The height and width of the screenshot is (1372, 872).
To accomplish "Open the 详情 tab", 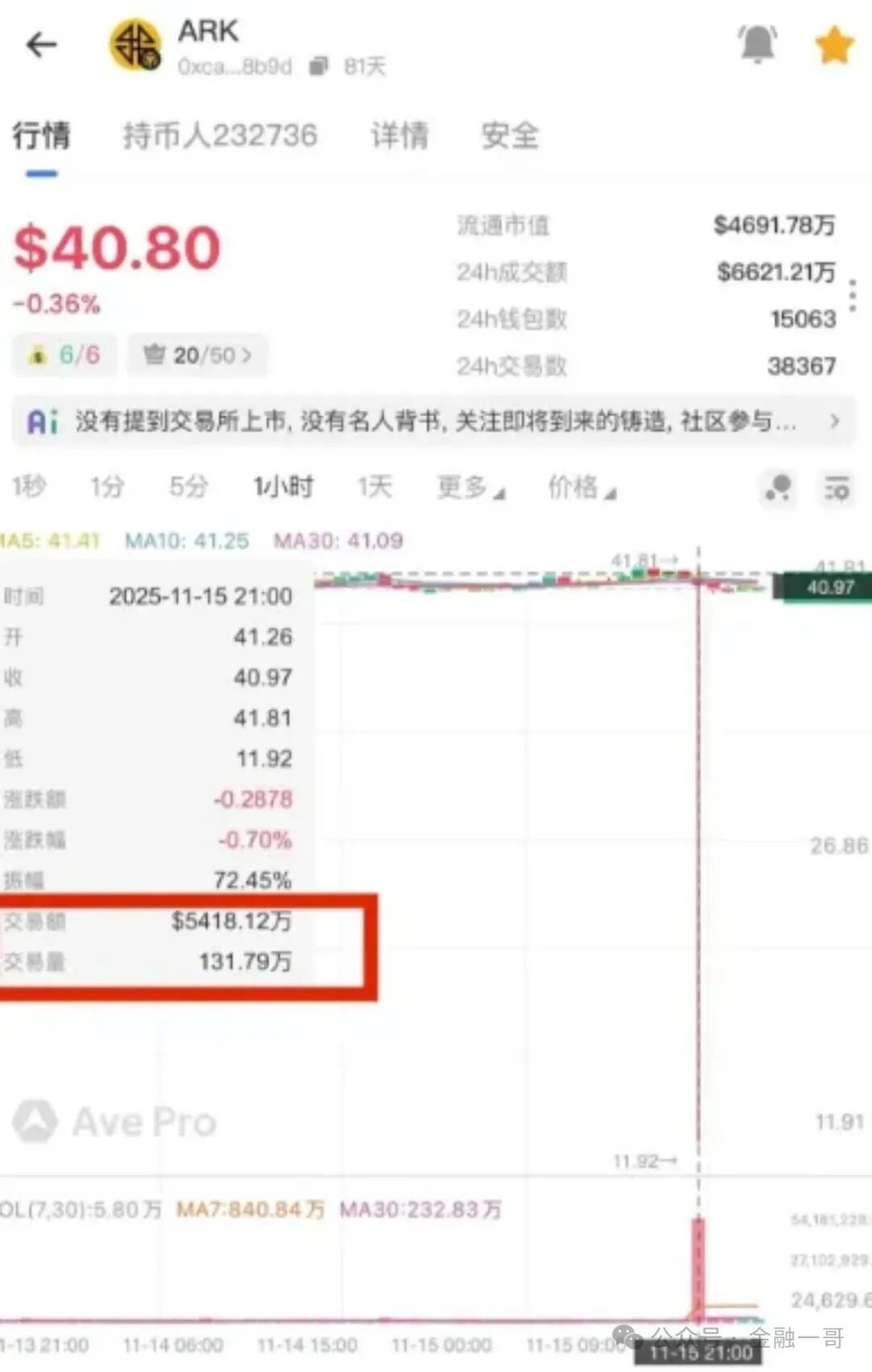I will (x=399, y=136).
